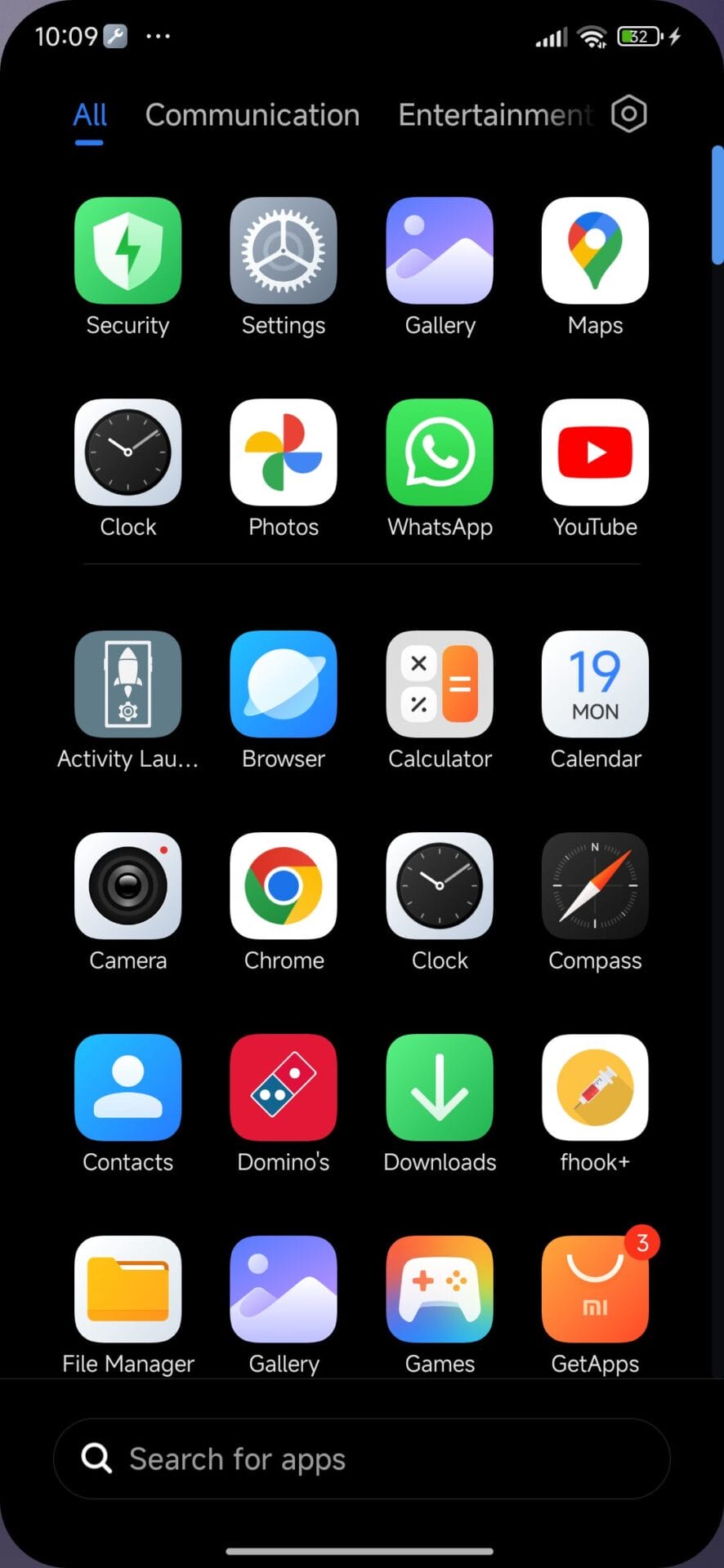Viewport: 724px width, 1568px height.
Task: Launch the Settings app
Action: 284,251
